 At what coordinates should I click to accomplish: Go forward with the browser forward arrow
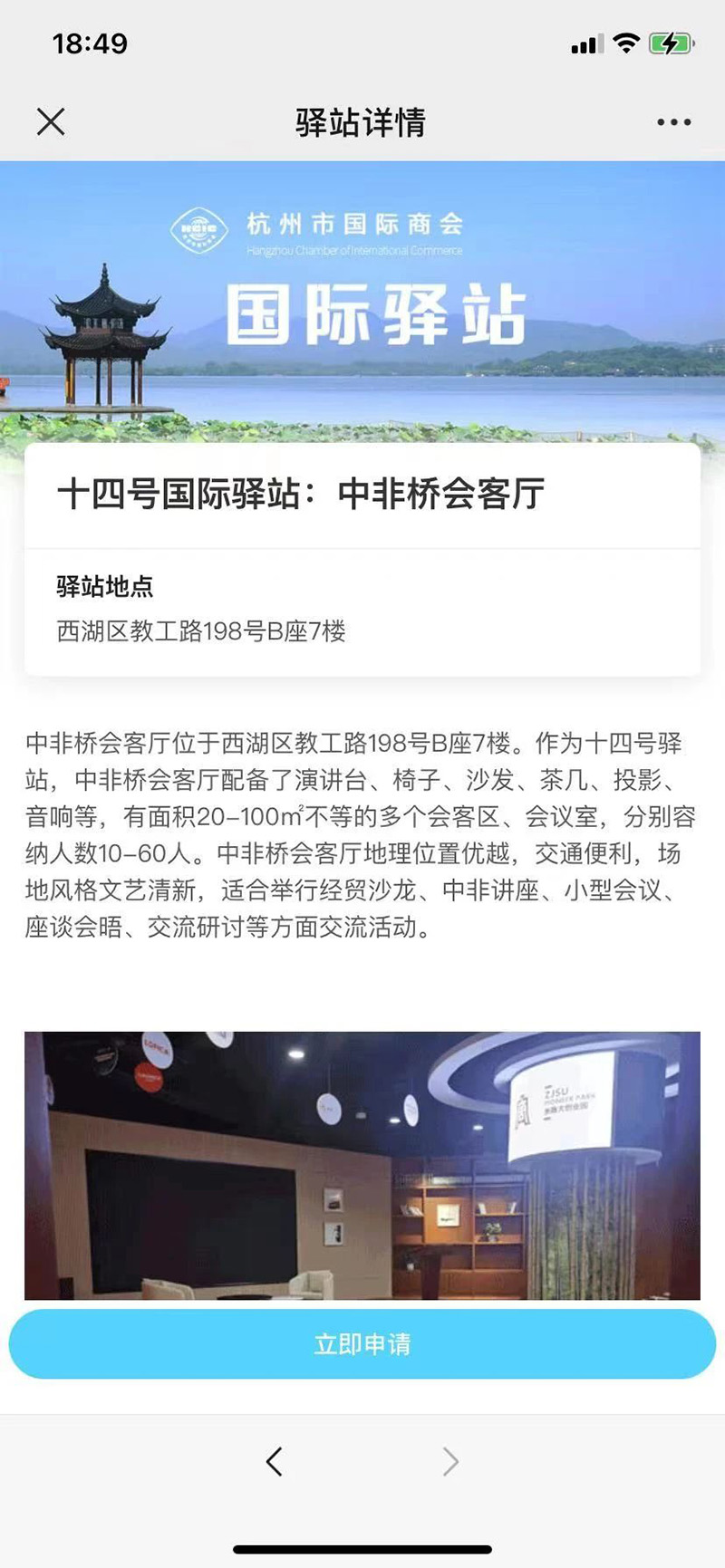[450, 1461]
